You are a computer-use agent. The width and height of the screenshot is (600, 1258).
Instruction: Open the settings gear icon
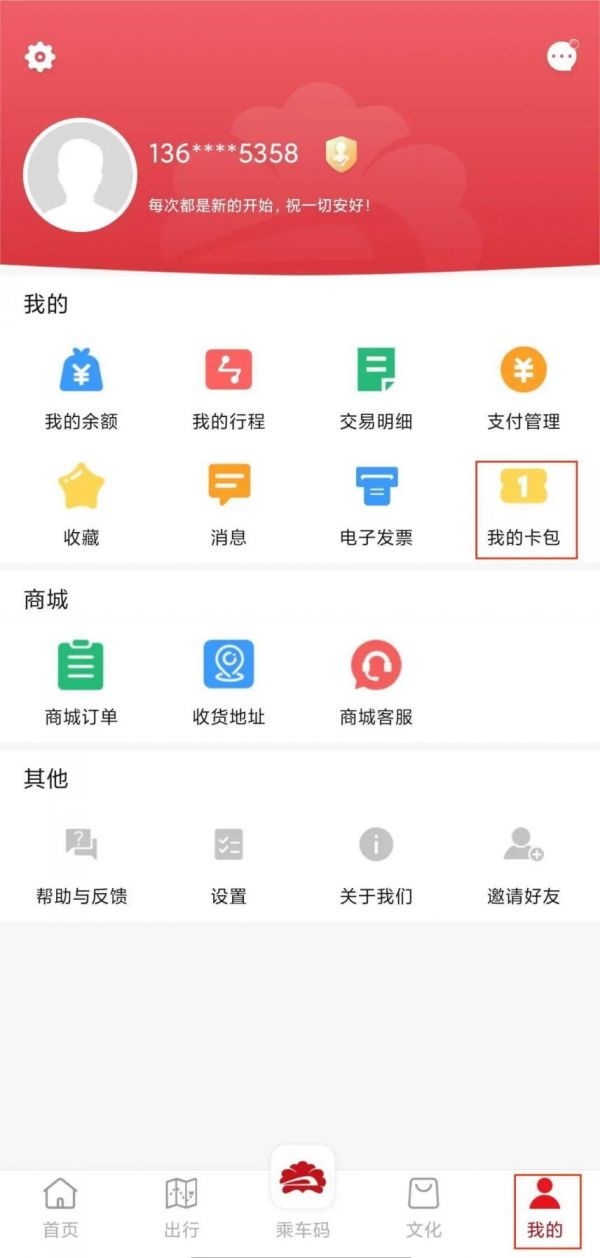coord(40,57)
